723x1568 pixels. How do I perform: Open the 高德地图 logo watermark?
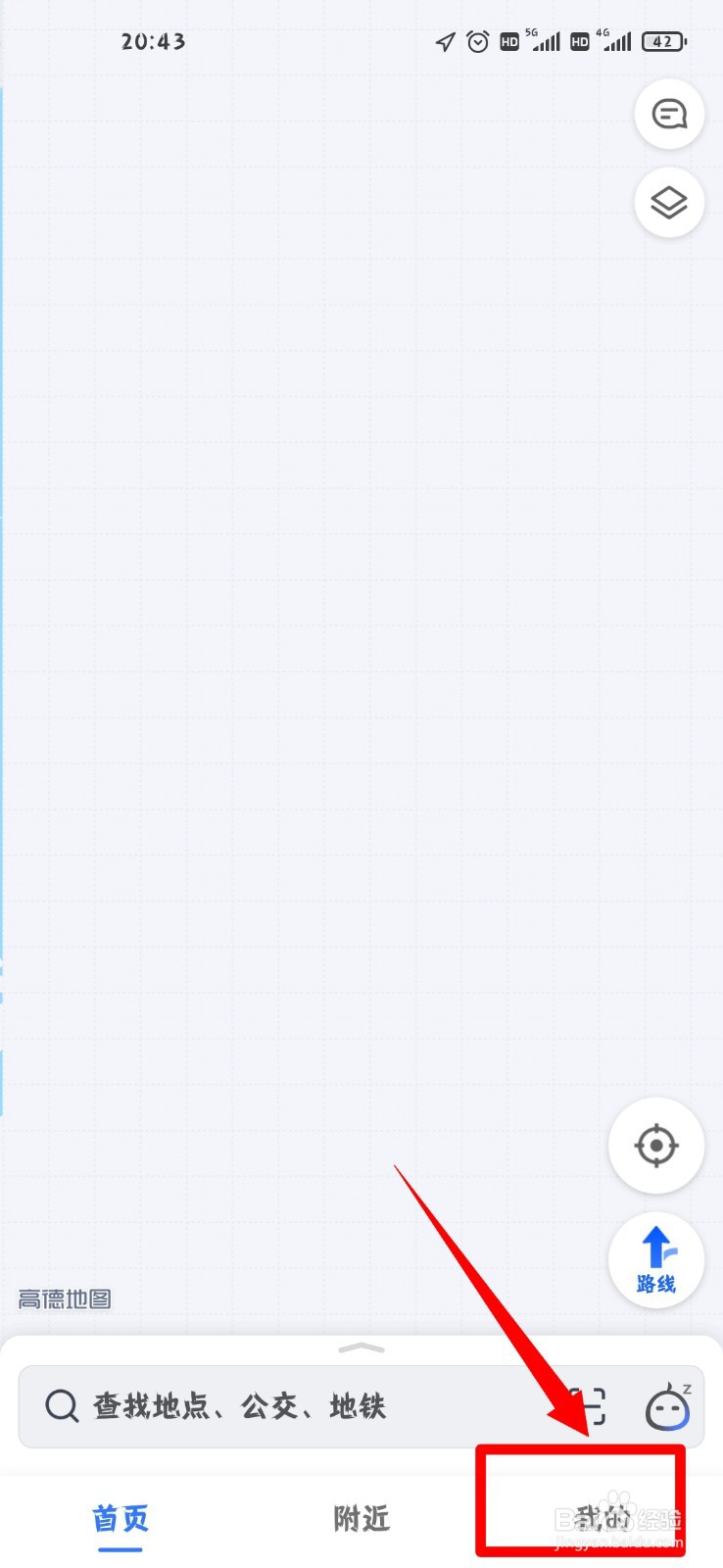[64, 1298]
